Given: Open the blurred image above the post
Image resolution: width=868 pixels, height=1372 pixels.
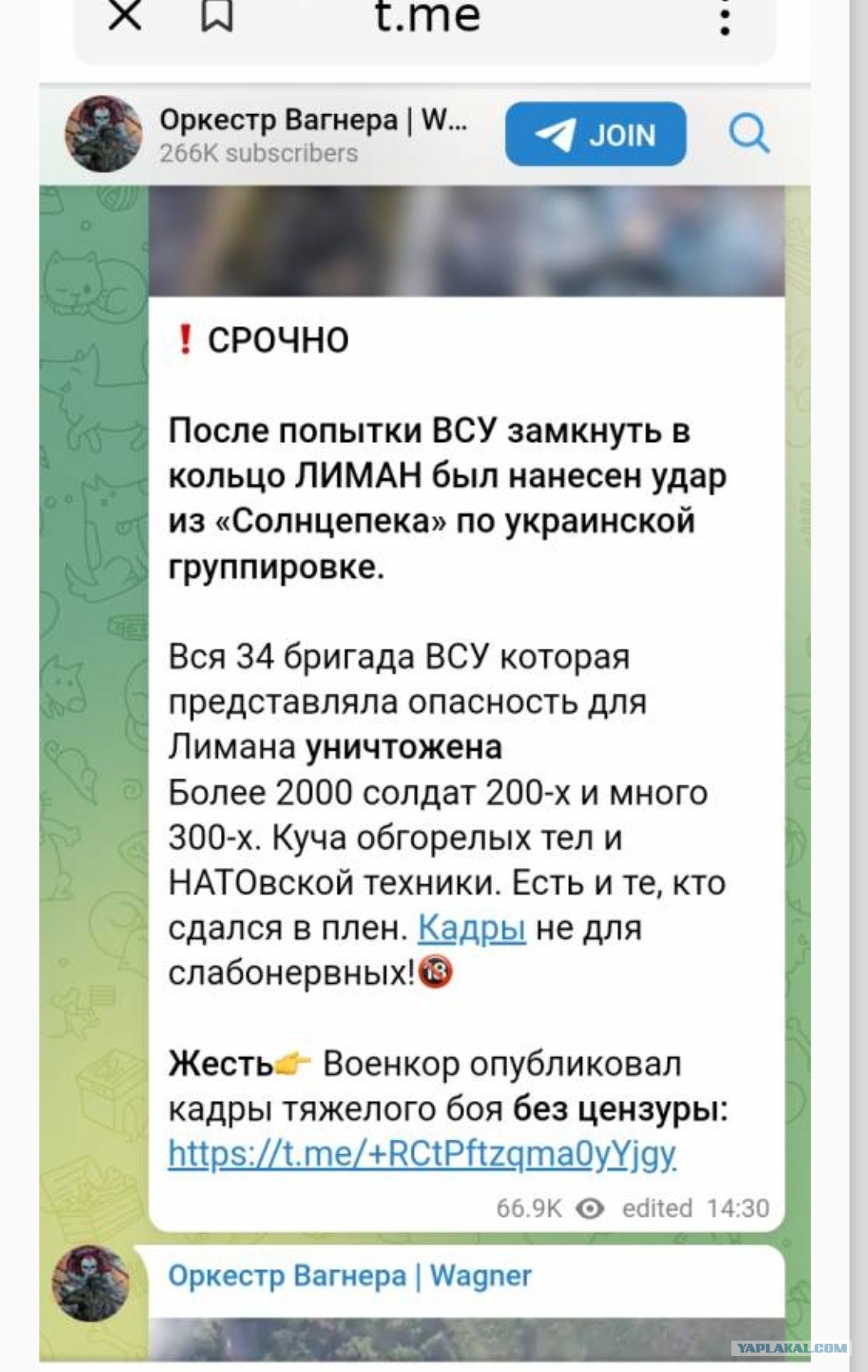Looking at the screenshot, I should 466,241.
